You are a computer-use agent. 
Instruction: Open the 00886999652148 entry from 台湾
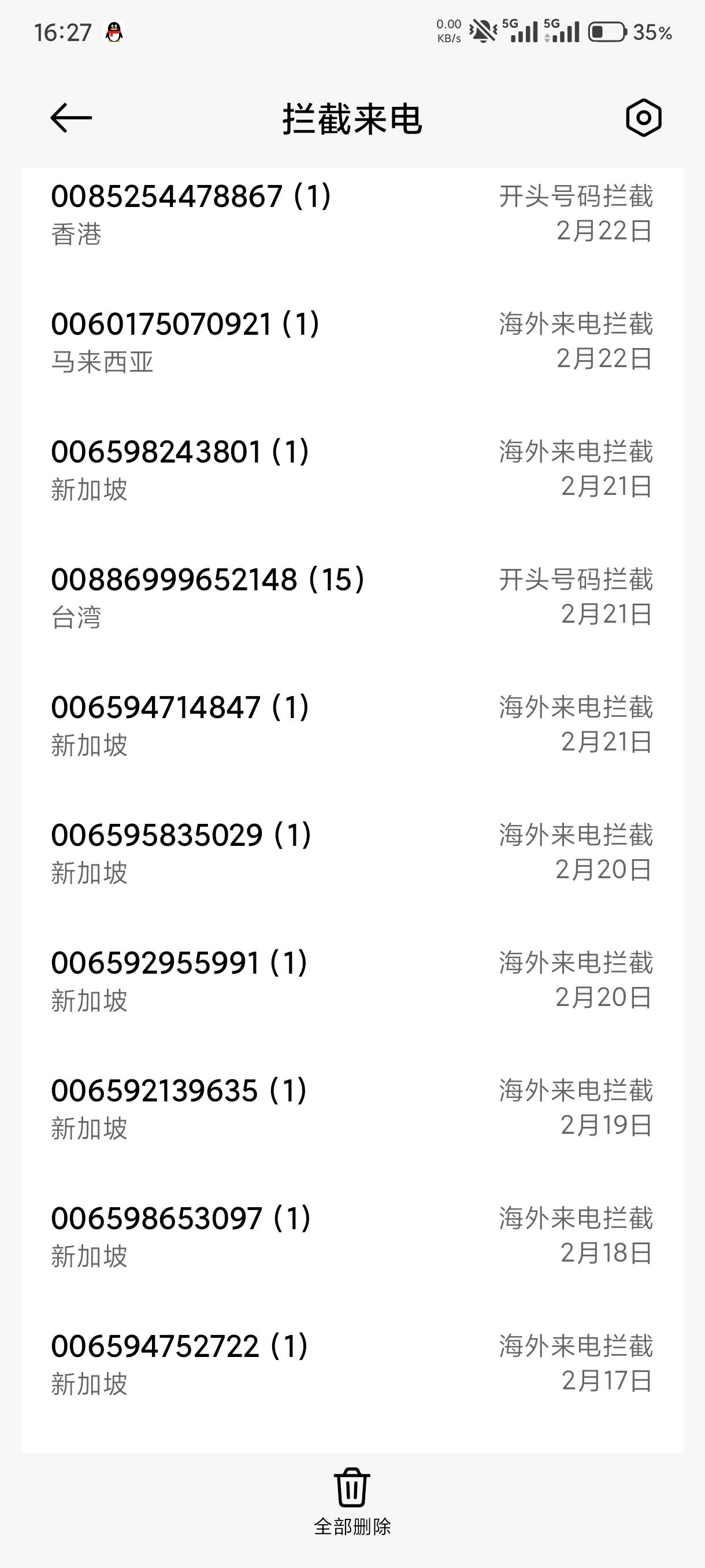point(352,598)
